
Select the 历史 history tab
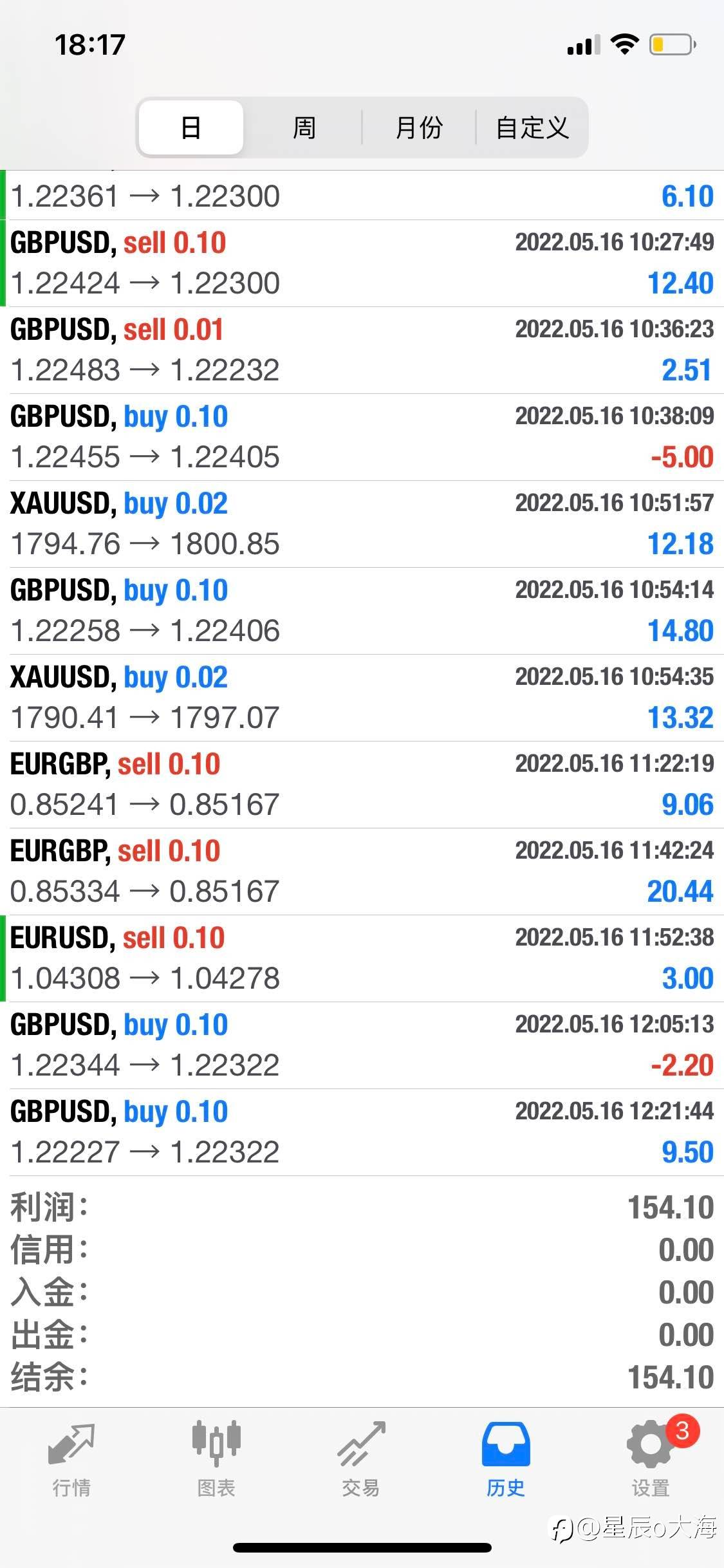506,1459
